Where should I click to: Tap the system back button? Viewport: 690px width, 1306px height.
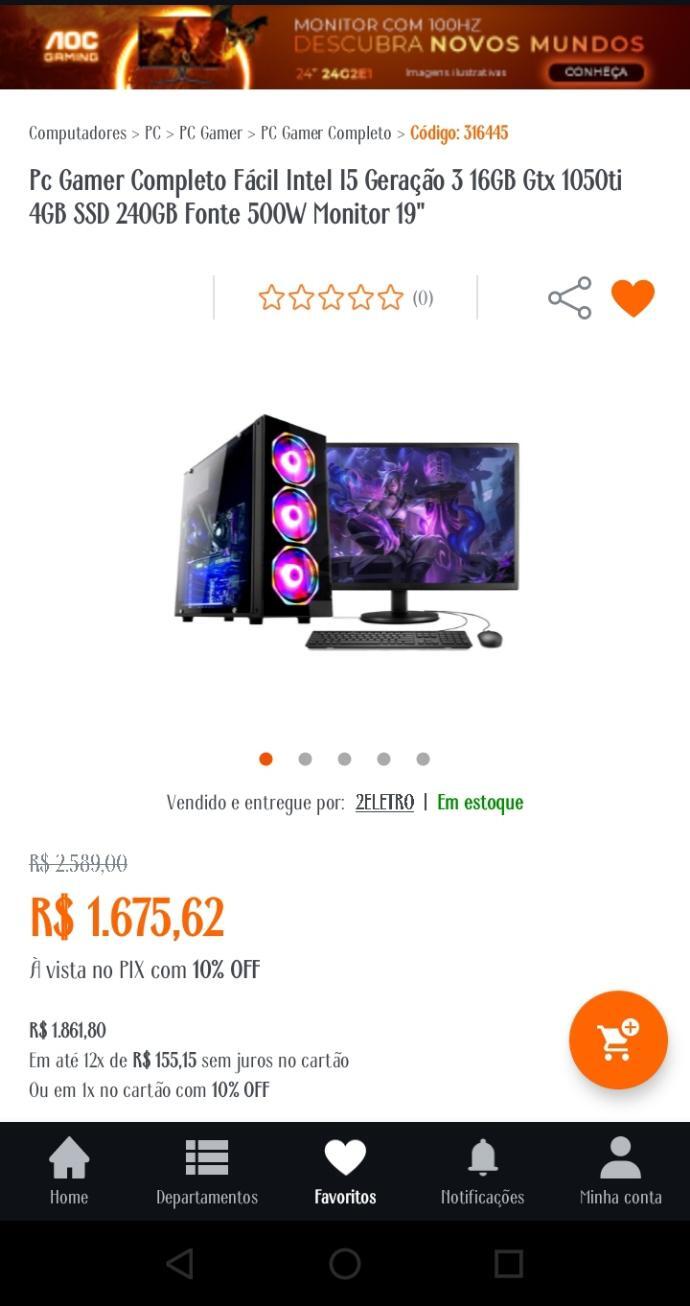180,1264
